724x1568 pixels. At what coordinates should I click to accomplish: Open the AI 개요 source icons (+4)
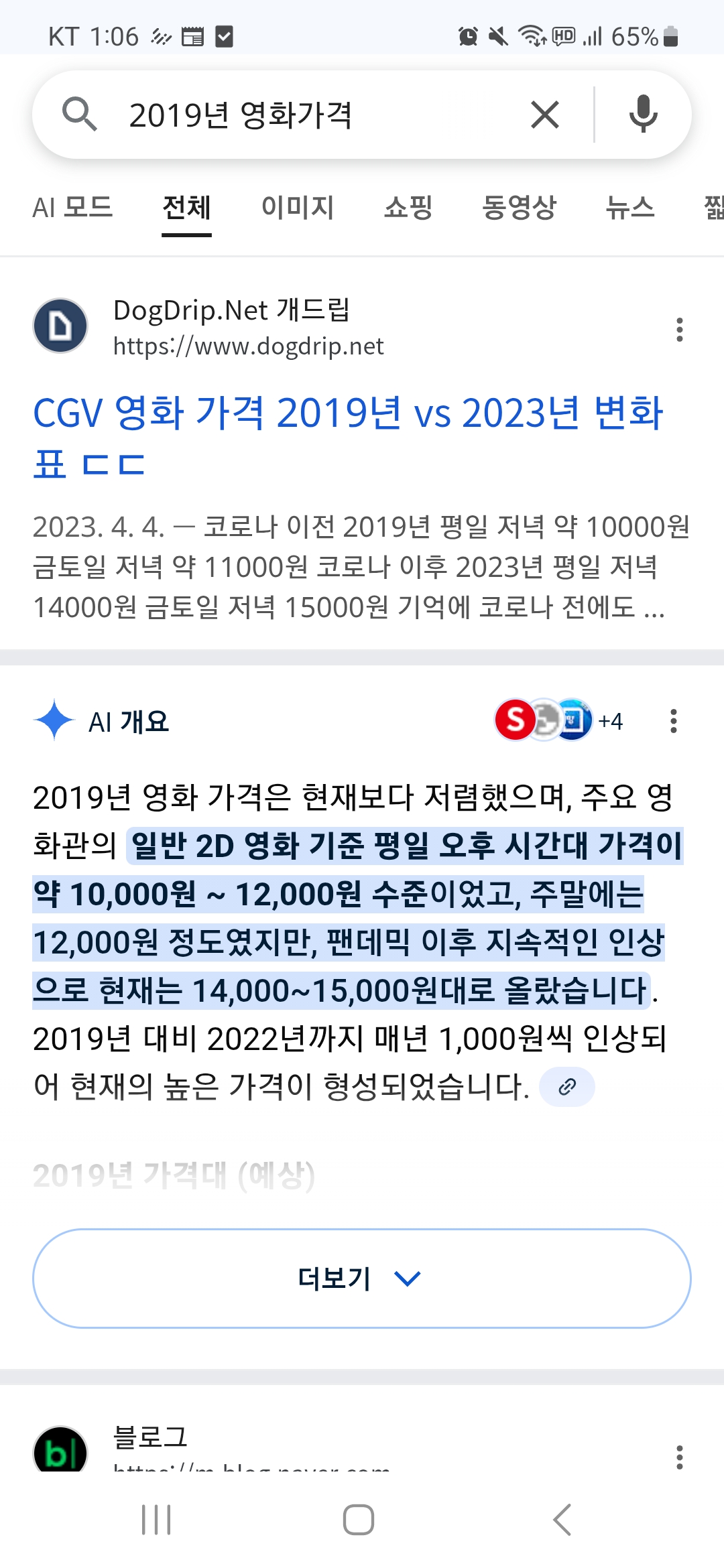558,720
